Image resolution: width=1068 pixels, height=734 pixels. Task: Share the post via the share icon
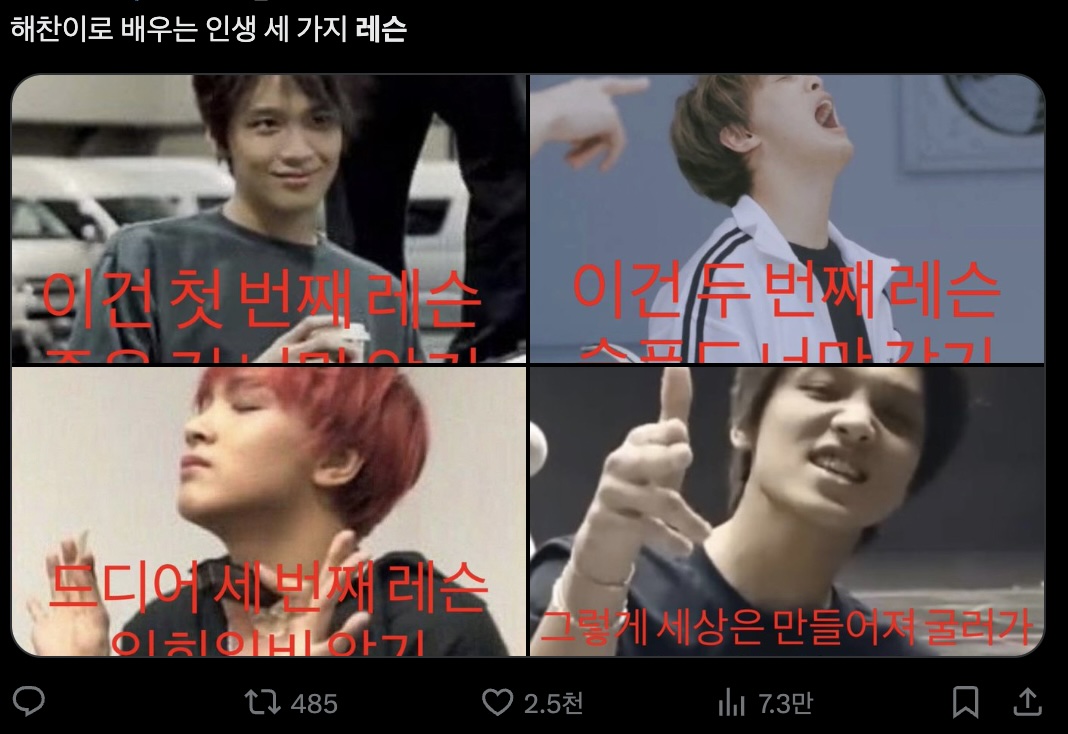click(x=1027, y=702)
